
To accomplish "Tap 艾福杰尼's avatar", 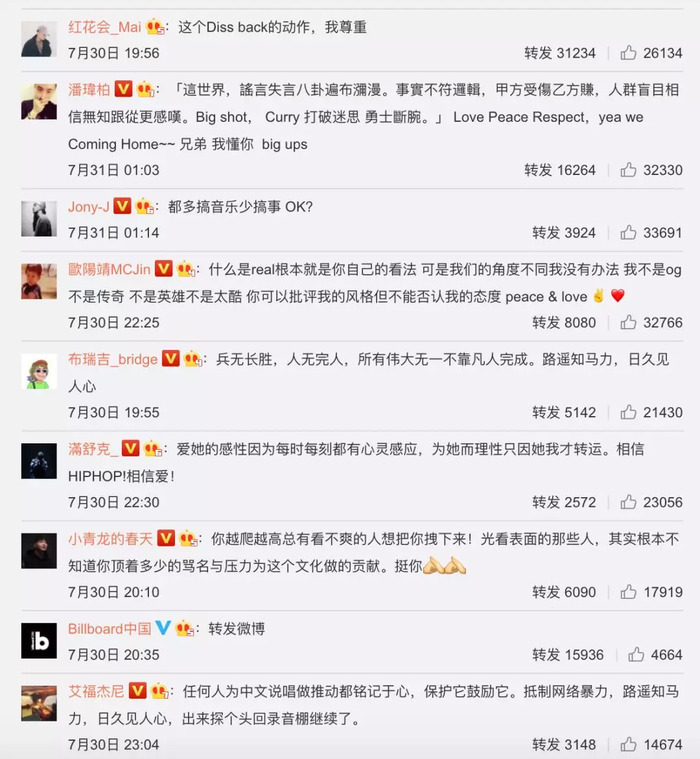I will [x=39, y=702].
